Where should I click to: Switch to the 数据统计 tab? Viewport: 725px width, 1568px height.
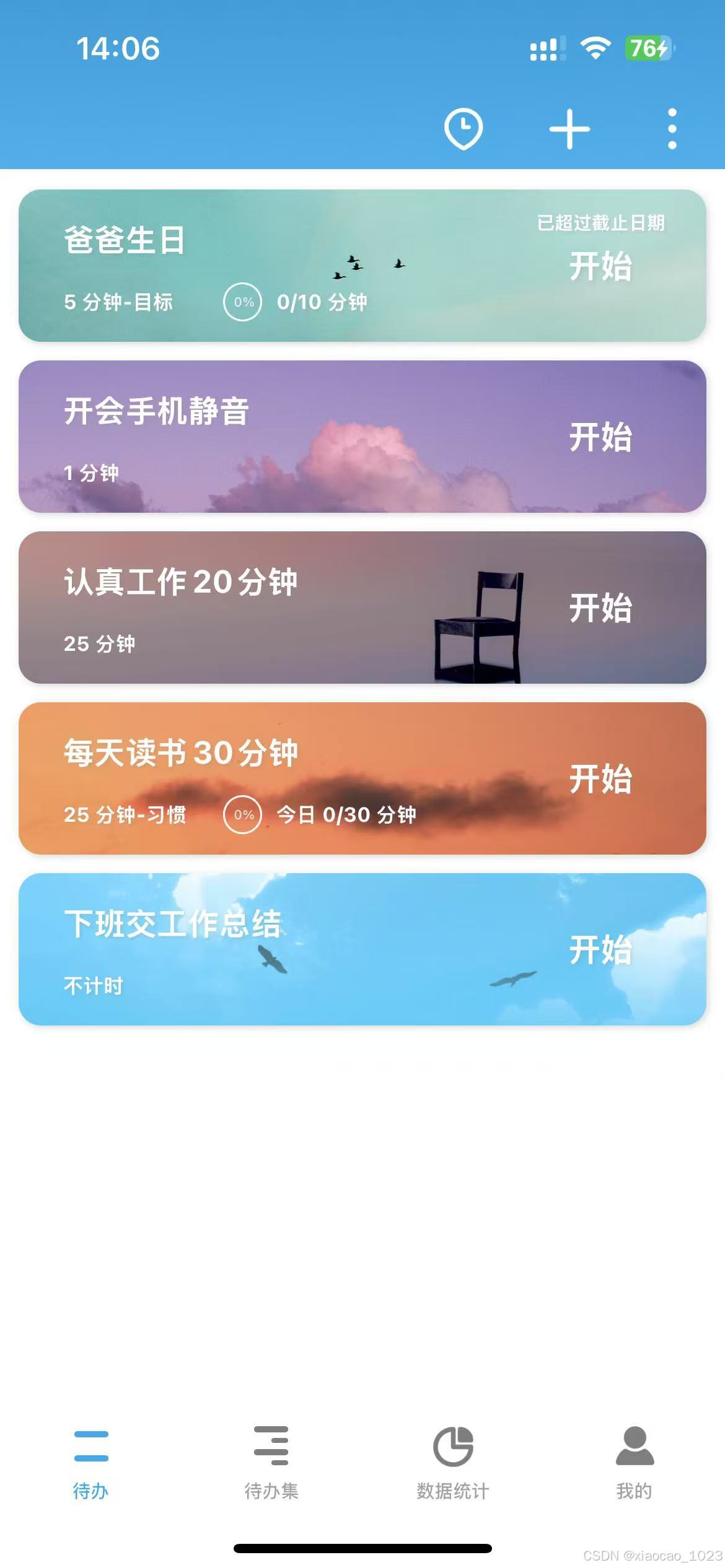(x=453, y=1461)
